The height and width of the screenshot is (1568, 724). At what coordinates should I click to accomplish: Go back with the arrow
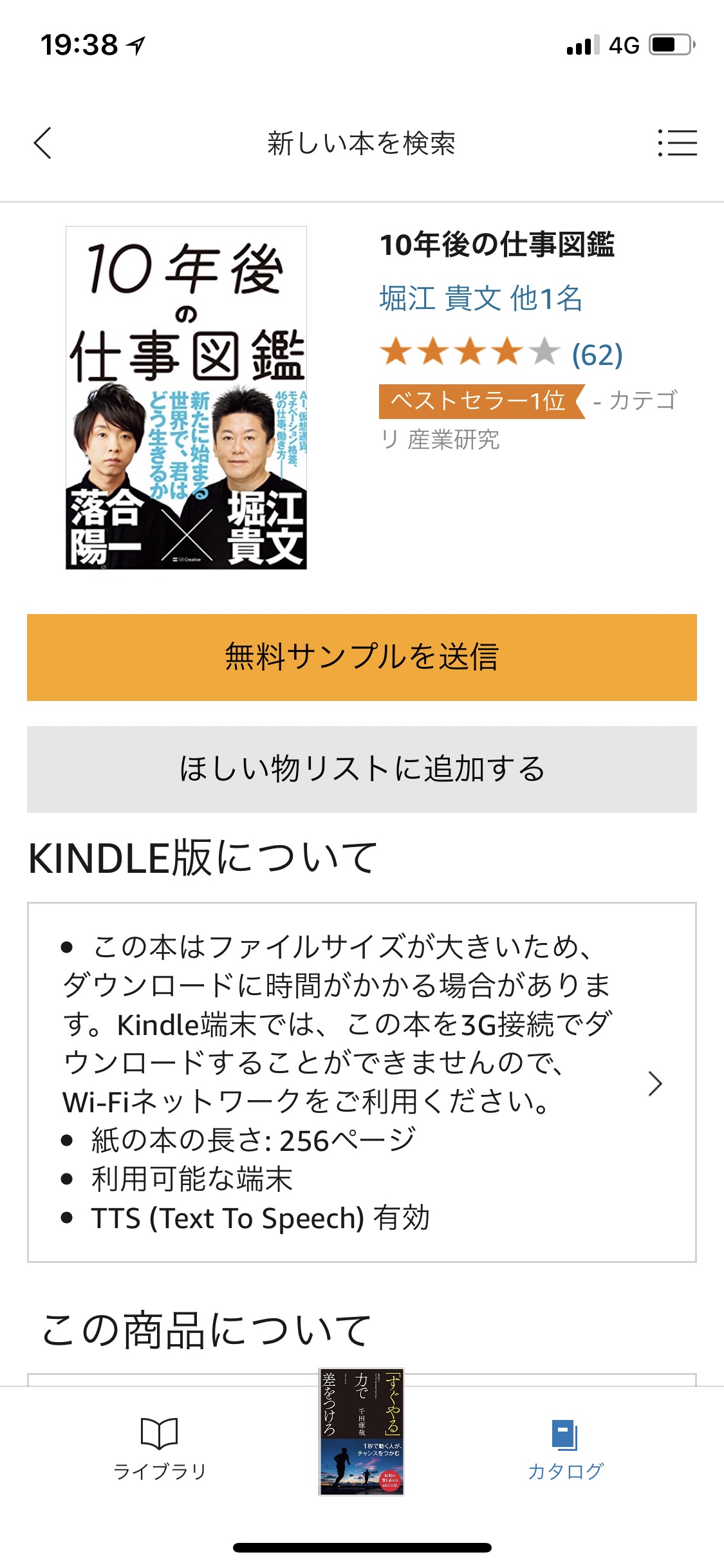42,143
